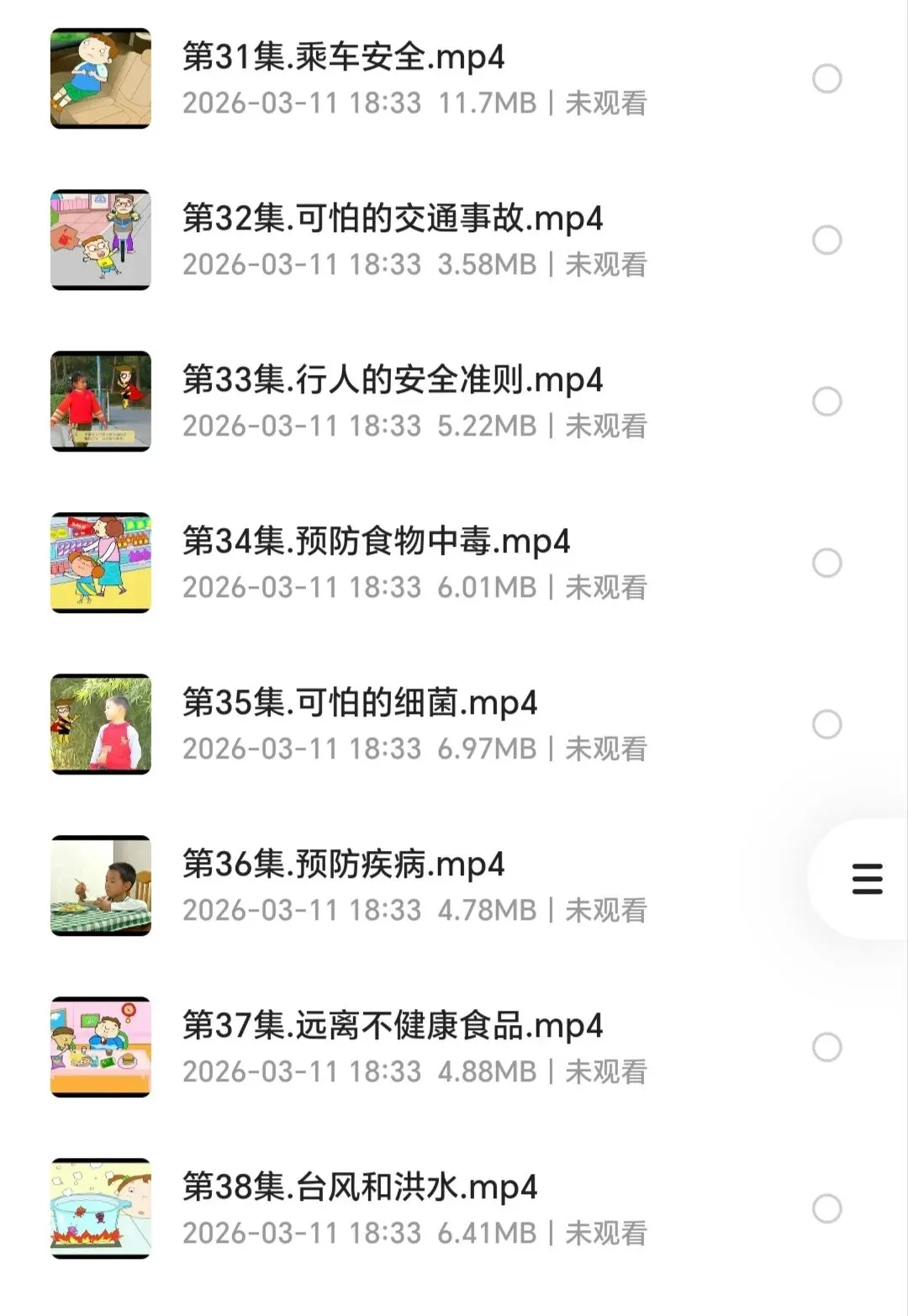This screenshot has width=908, height=1316.
Task: Open 第35集.可怕的细菌.mp4
Action: [359, 703]
